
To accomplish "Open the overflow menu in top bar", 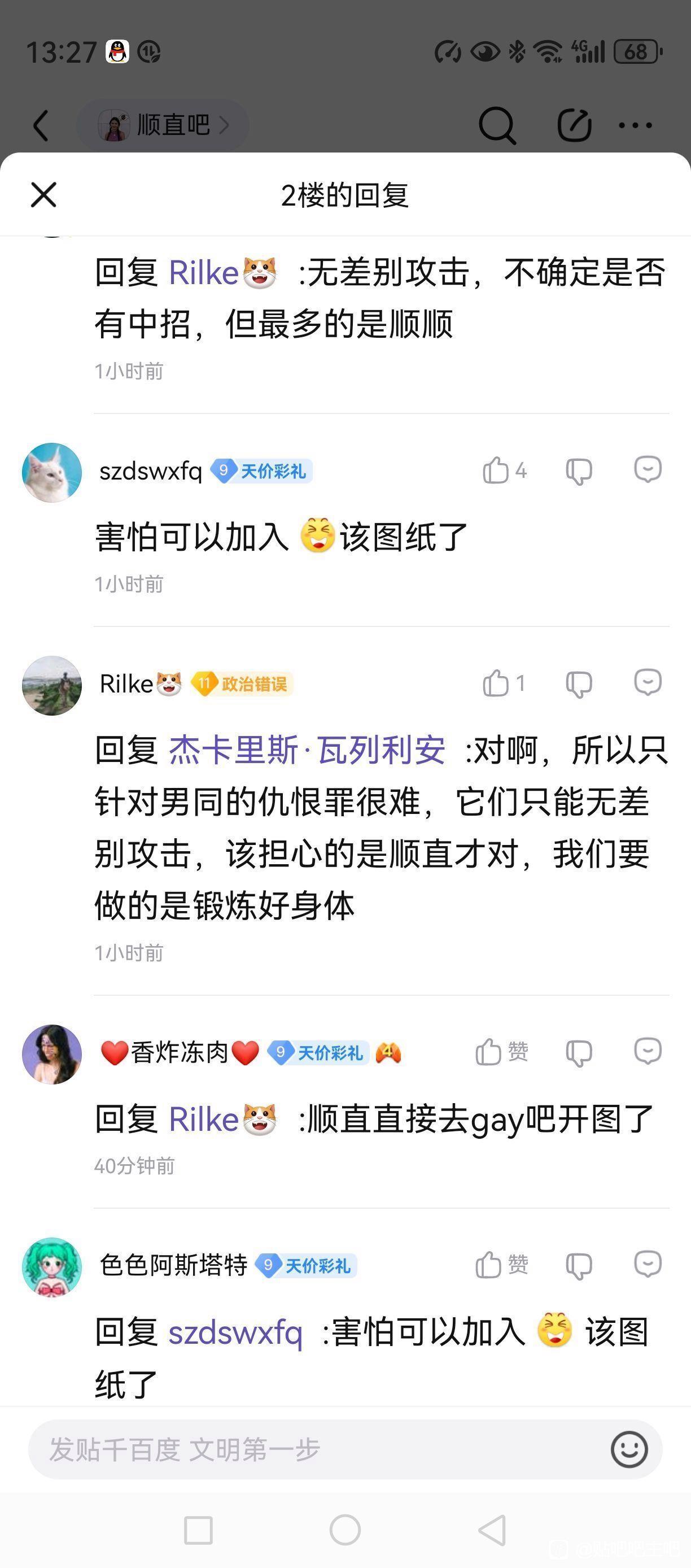I will pyautogui.click(x=635, y=125).
